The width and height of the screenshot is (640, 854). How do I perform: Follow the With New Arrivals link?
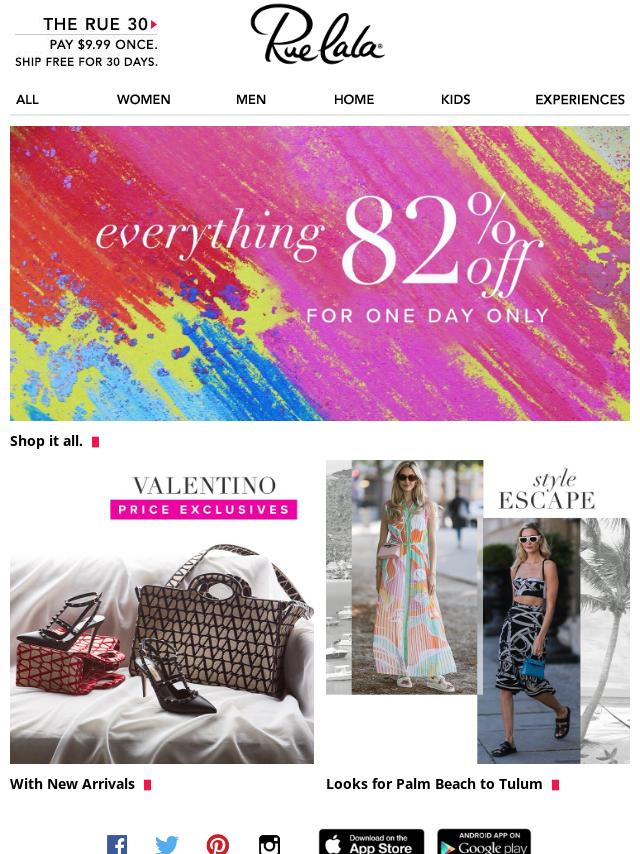coord(73,784)
